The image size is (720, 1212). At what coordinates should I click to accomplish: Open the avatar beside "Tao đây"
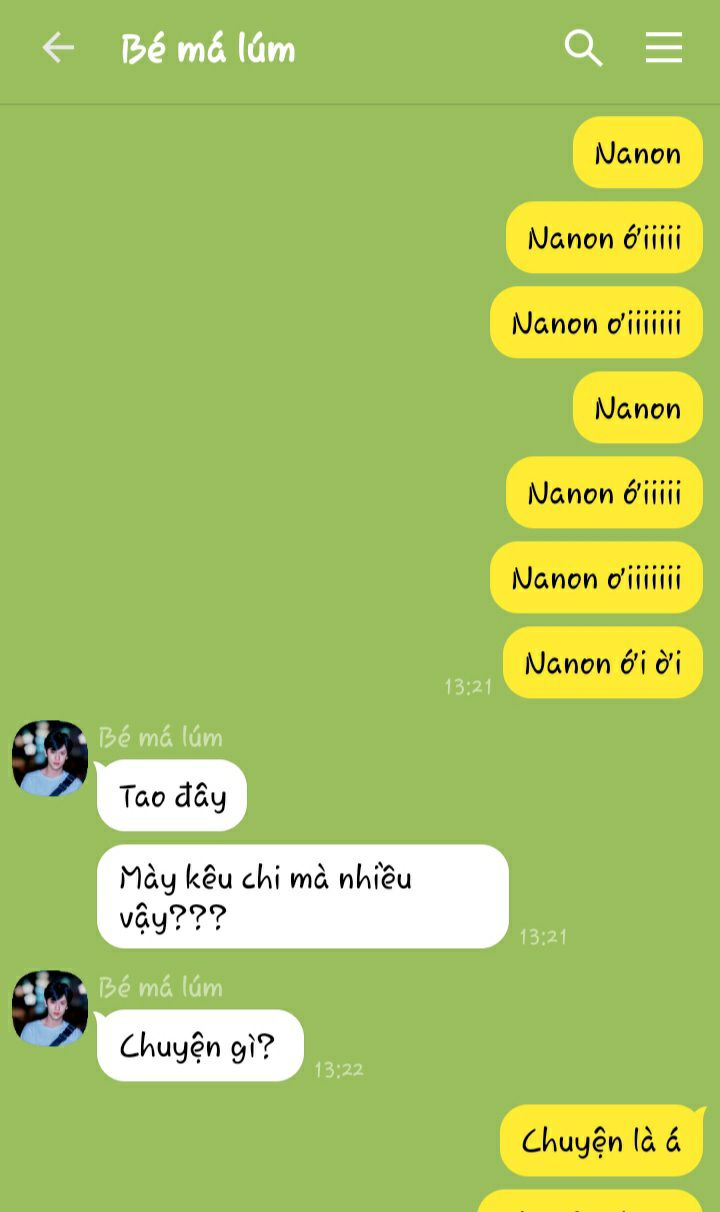(x=50, y=758)
